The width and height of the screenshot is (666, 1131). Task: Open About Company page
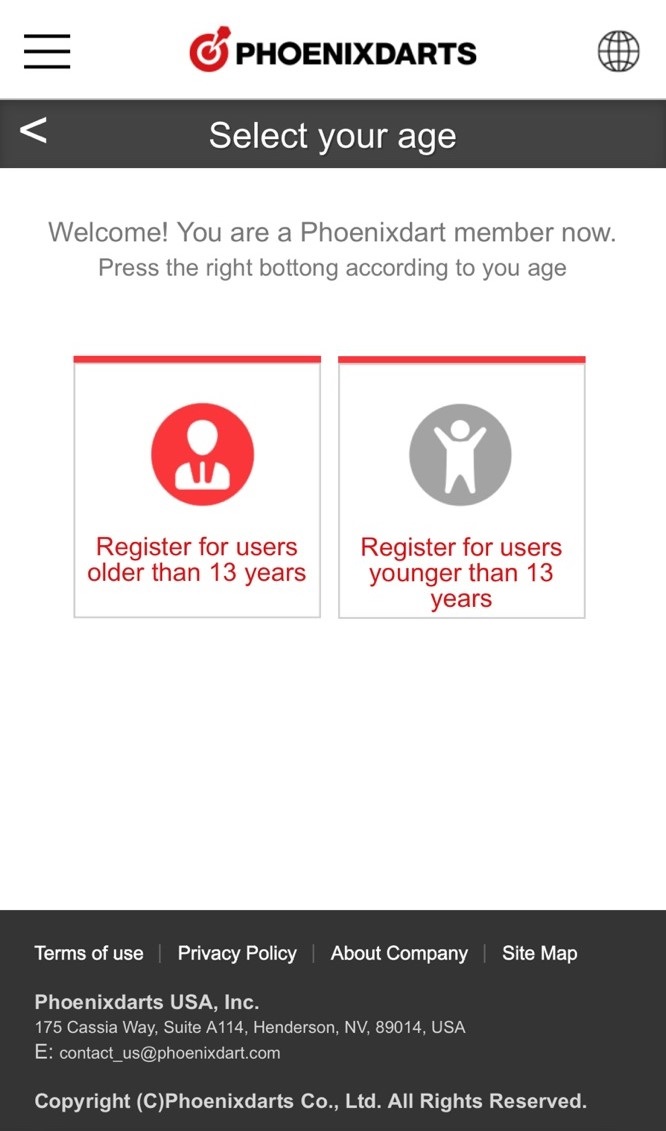coord(399,953)
